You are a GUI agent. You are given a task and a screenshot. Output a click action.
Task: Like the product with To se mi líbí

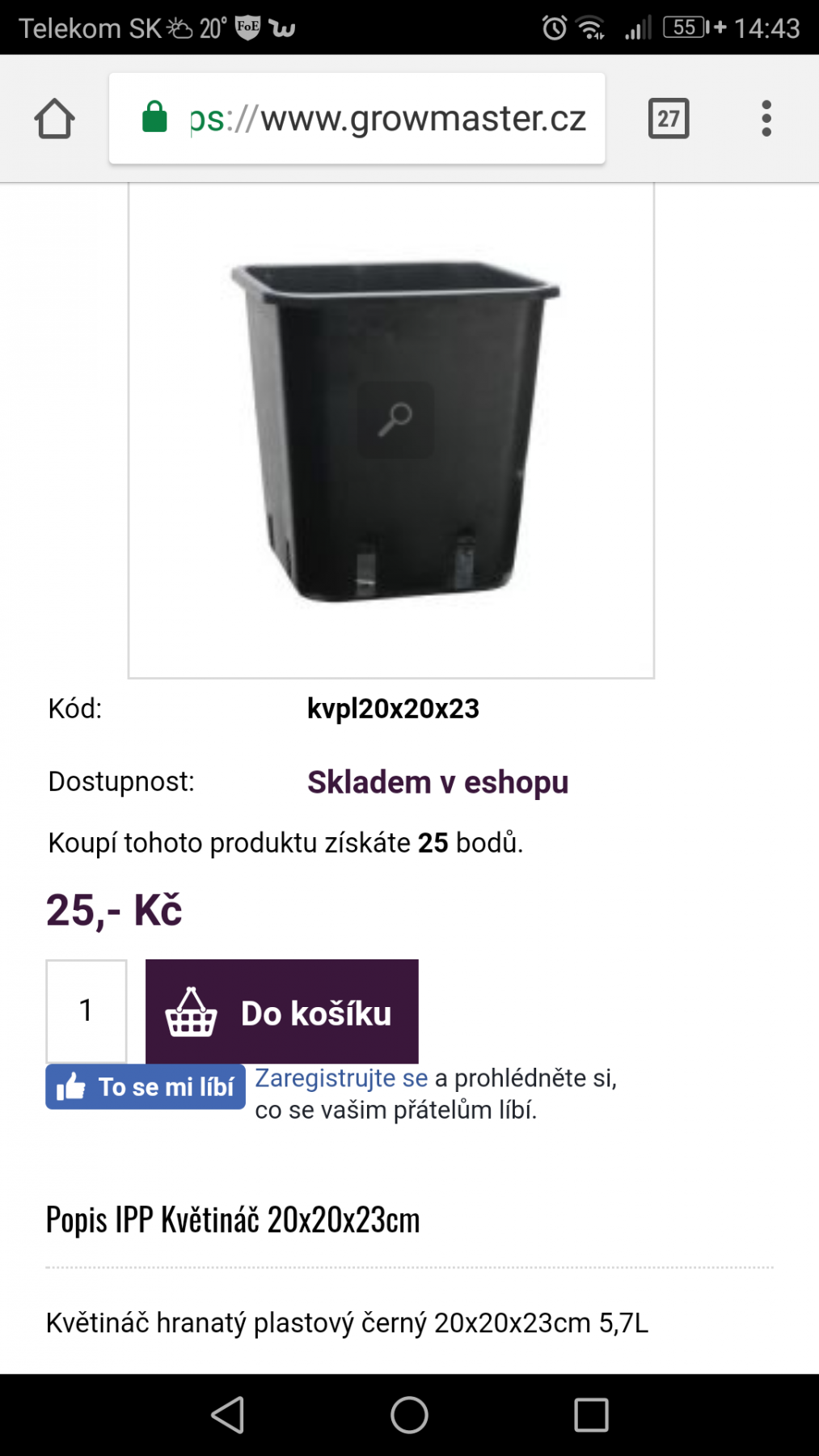click(x=146, y=1086)
